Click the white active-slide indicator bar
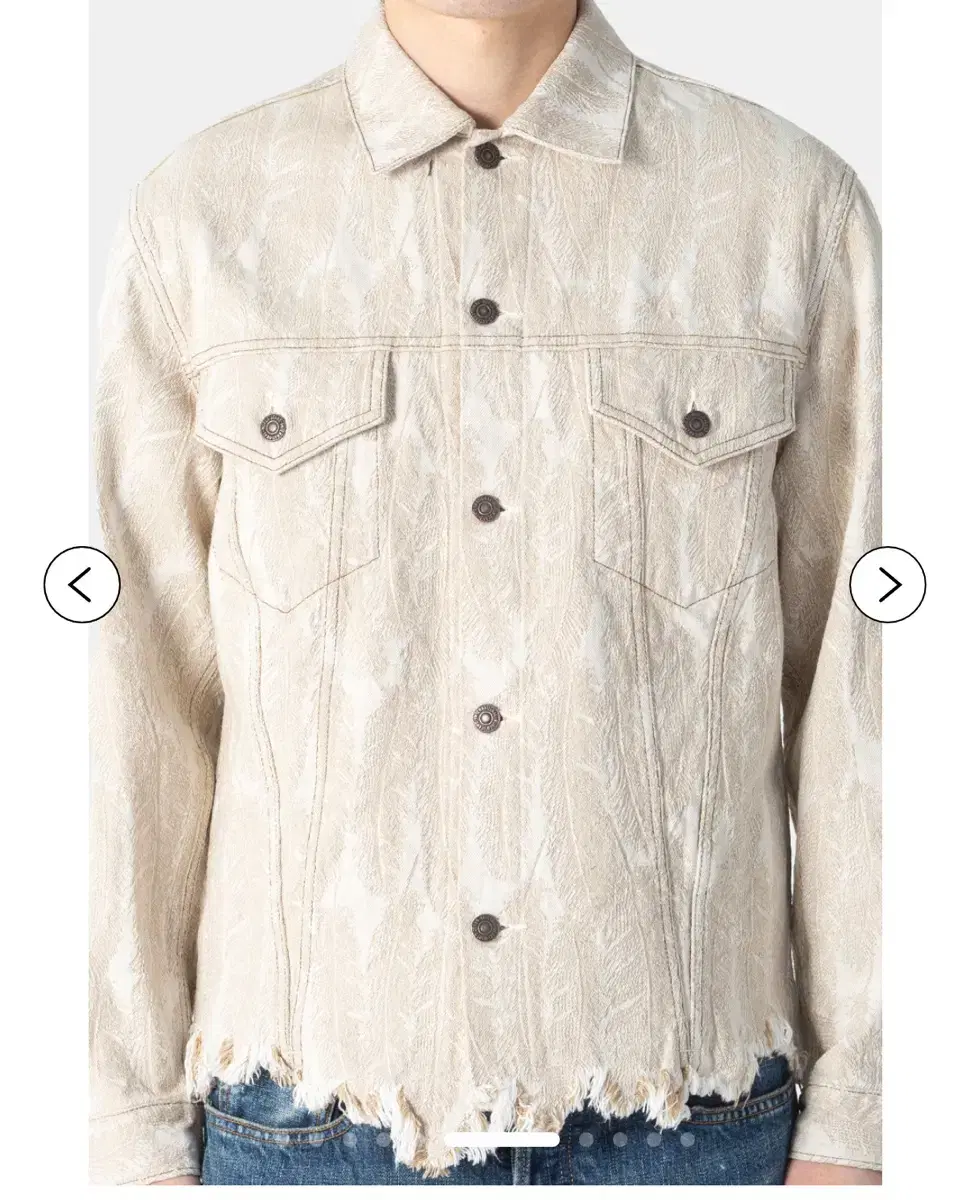This screenshot has width=970, height=1200. pyautogui.click(x=503, y=1139)
